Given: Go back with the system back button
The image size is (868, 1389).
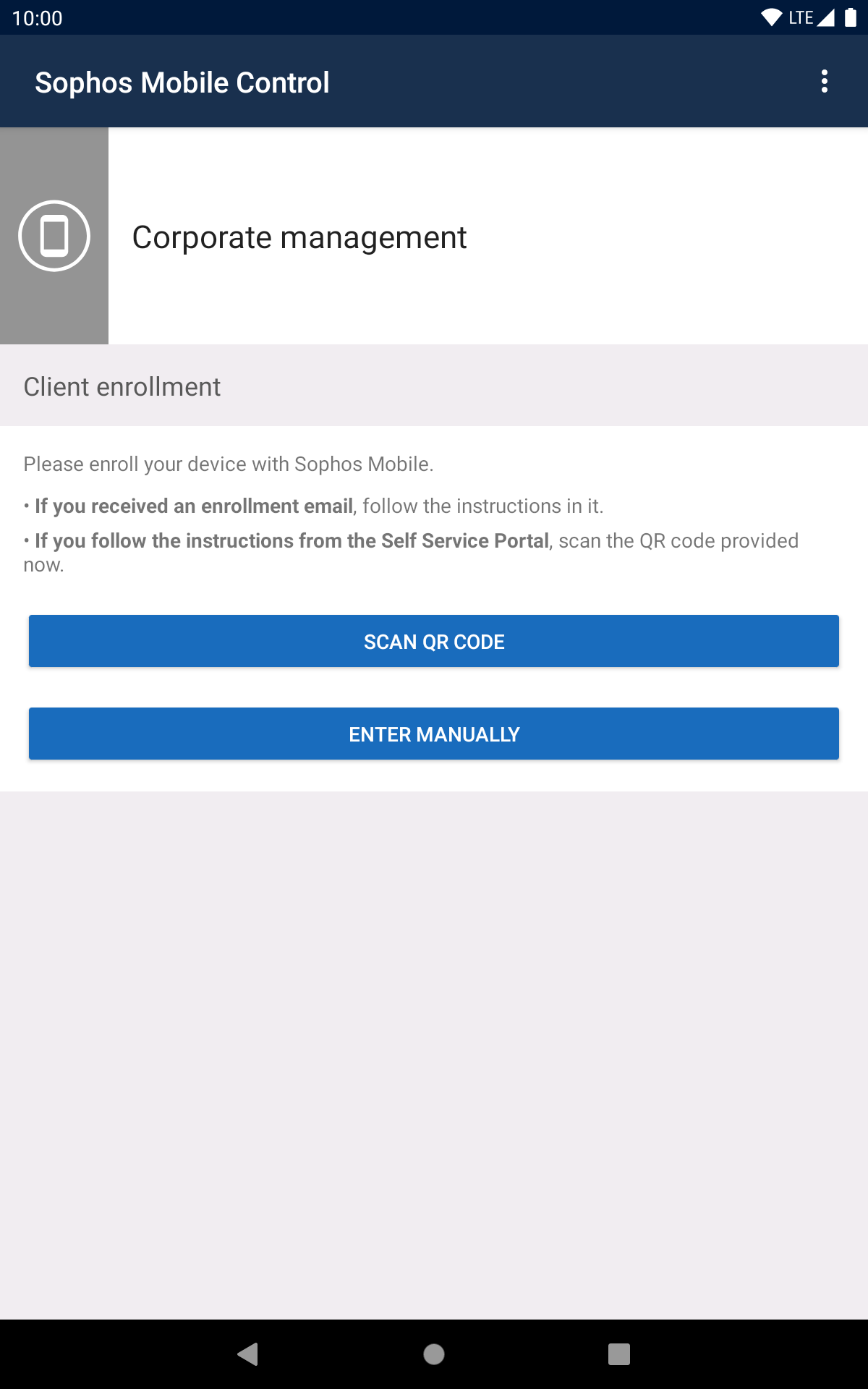Looking at the screenshot, I should [248, 1354].
